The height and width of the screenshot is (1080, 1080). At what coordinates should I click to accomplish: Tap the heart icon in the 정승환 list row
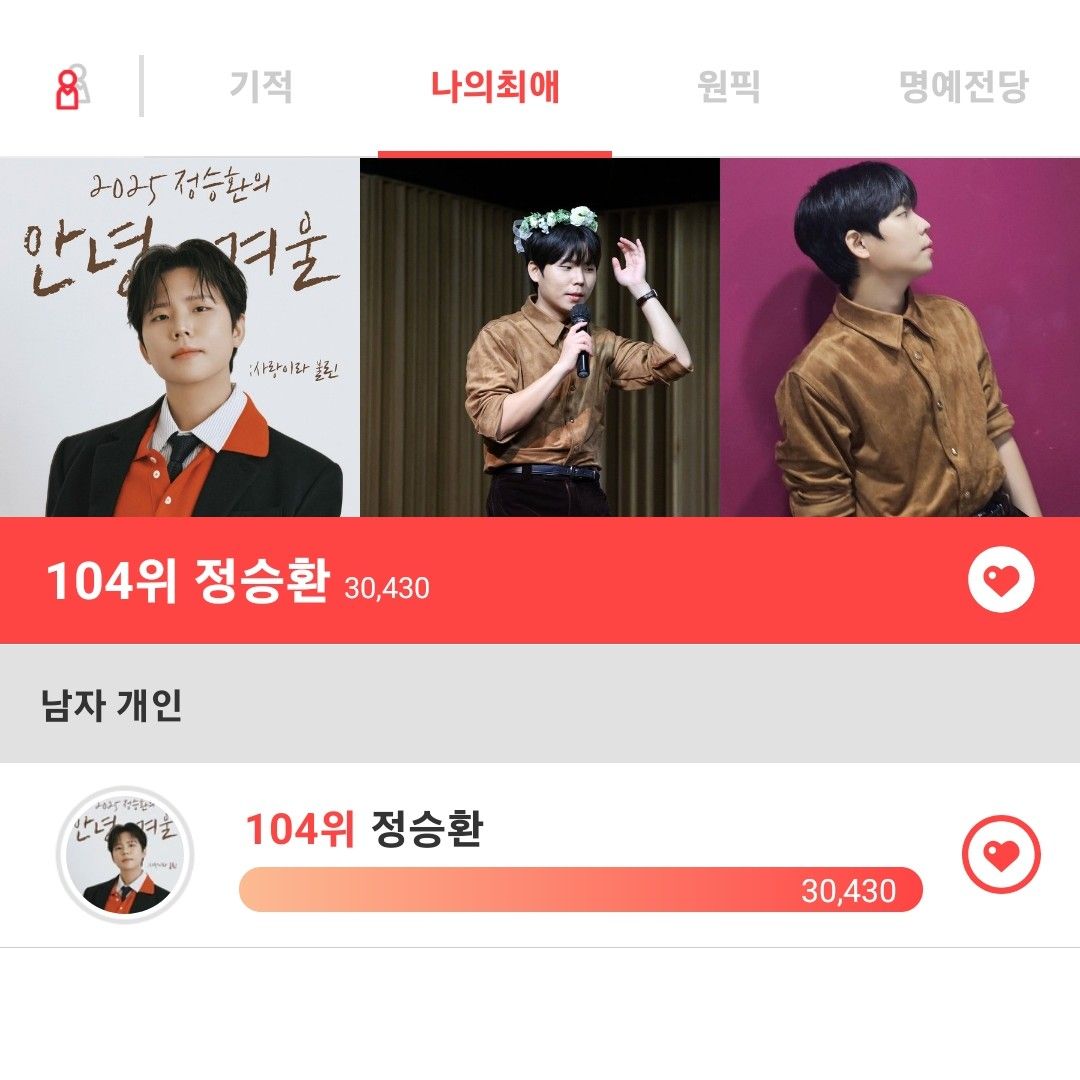point(1000,854)
